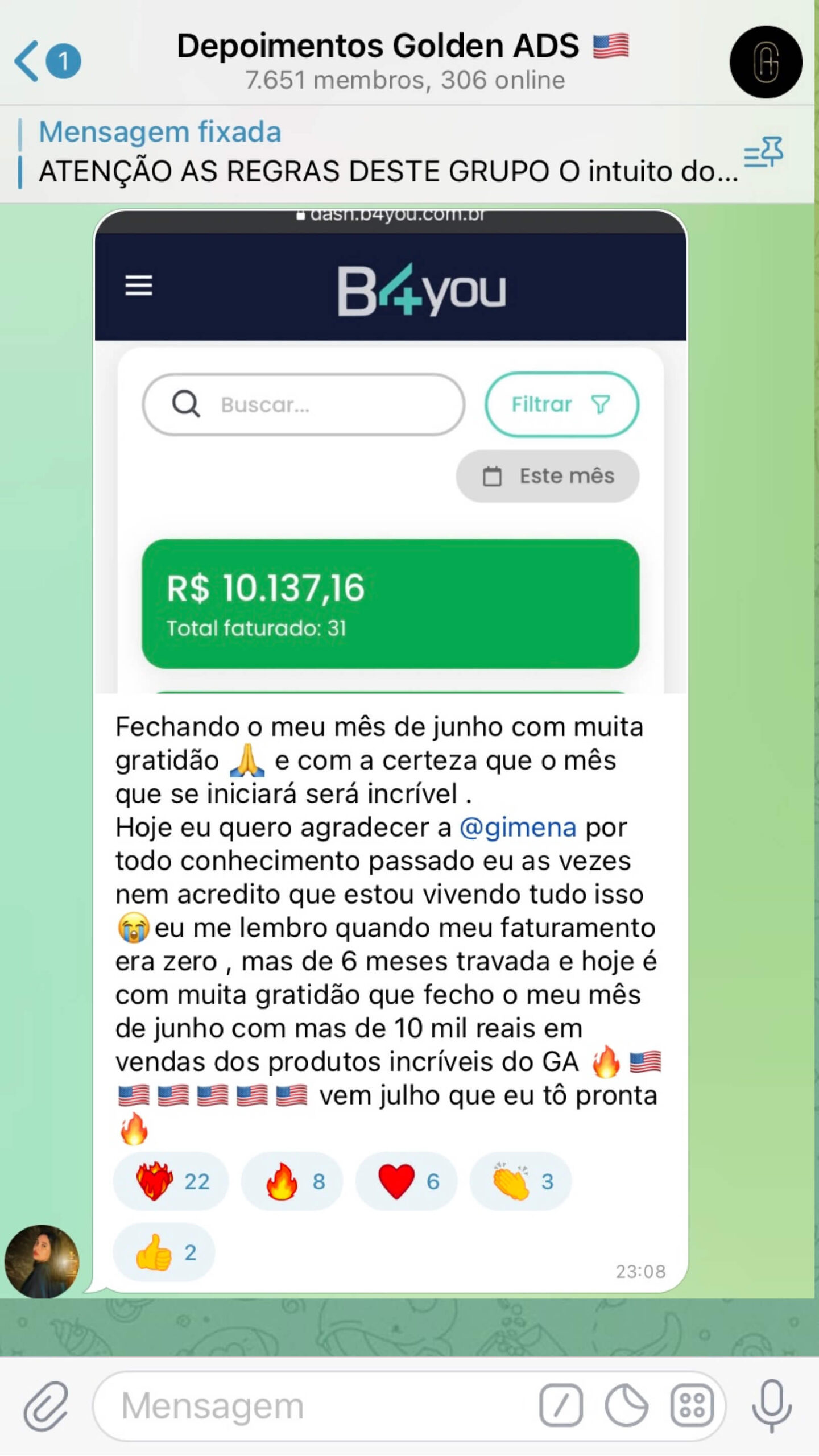Open the Depoimentos Golden ADS group info

(x=404, y=61)
